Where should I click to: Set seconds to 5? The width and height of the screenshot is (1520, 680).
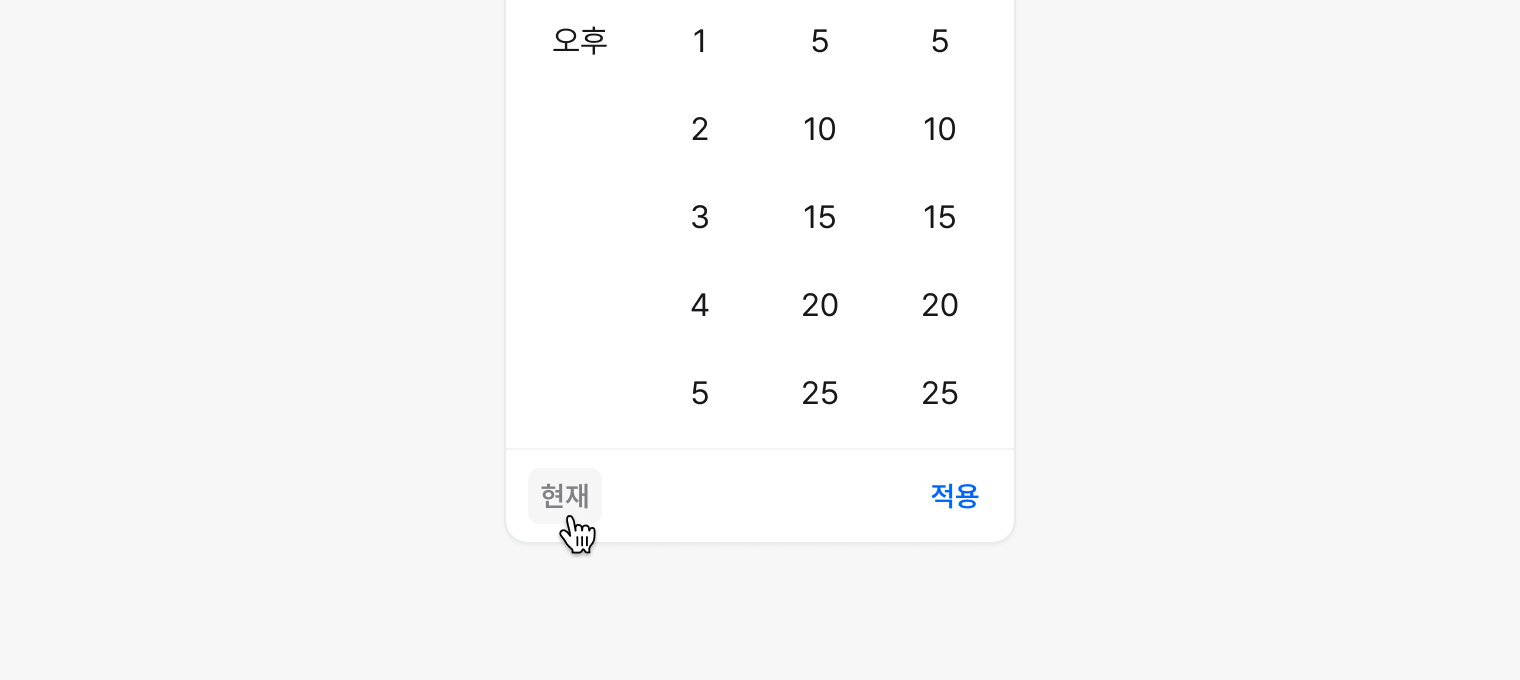point(940,41)
